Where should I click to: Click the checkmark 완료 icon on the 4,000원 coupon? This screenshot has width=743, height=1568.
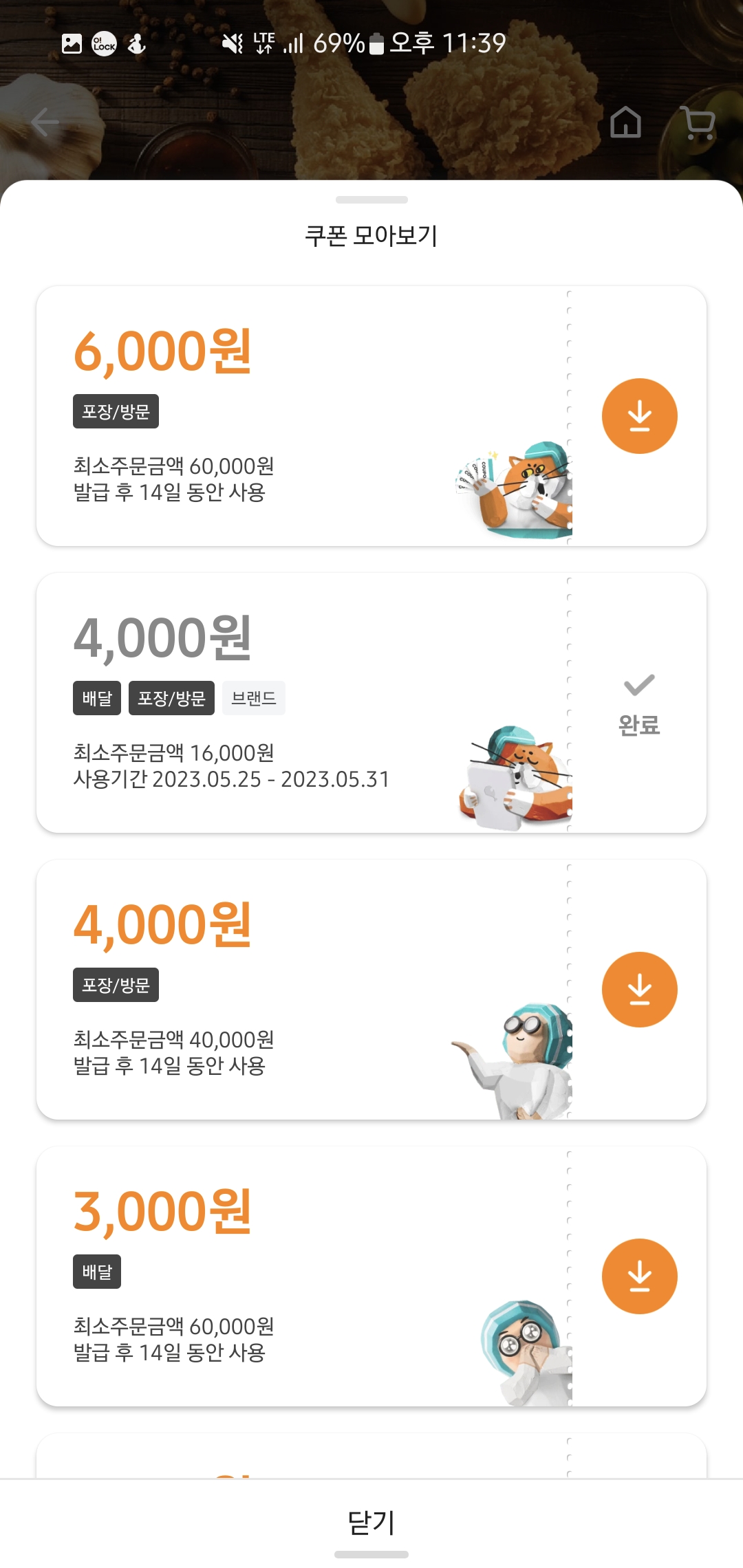639,684
